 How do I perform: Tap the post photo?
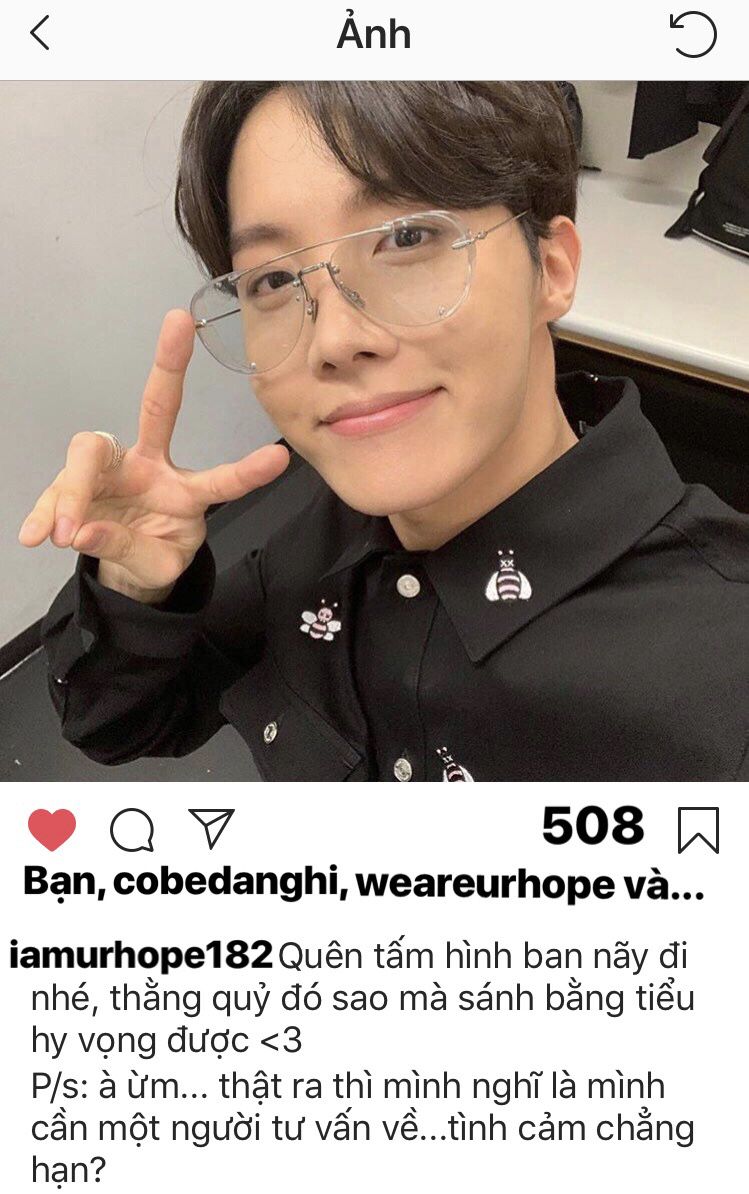[x=374, y=430]
